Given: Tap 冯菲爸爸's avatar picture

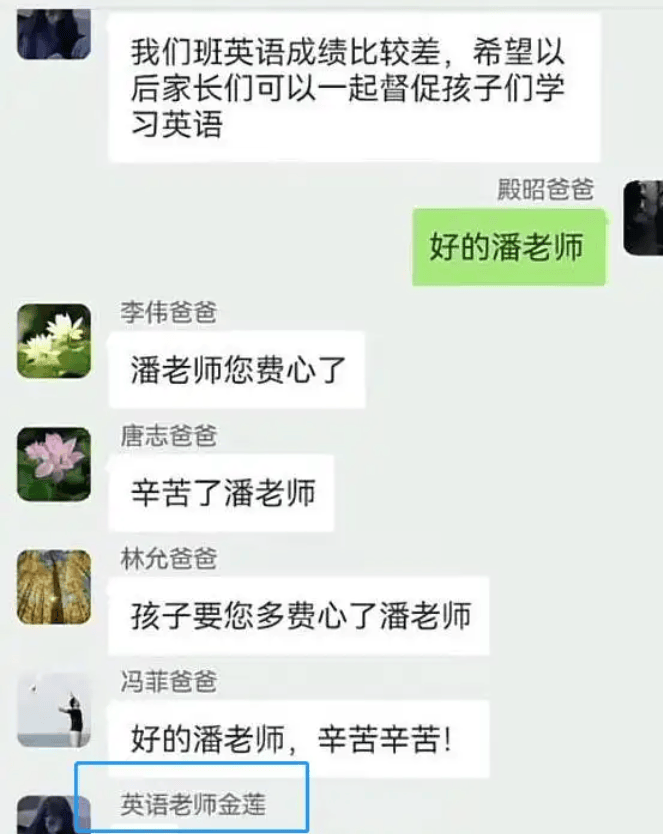Looking at the screenshot, I should click(x=54, y=710).
